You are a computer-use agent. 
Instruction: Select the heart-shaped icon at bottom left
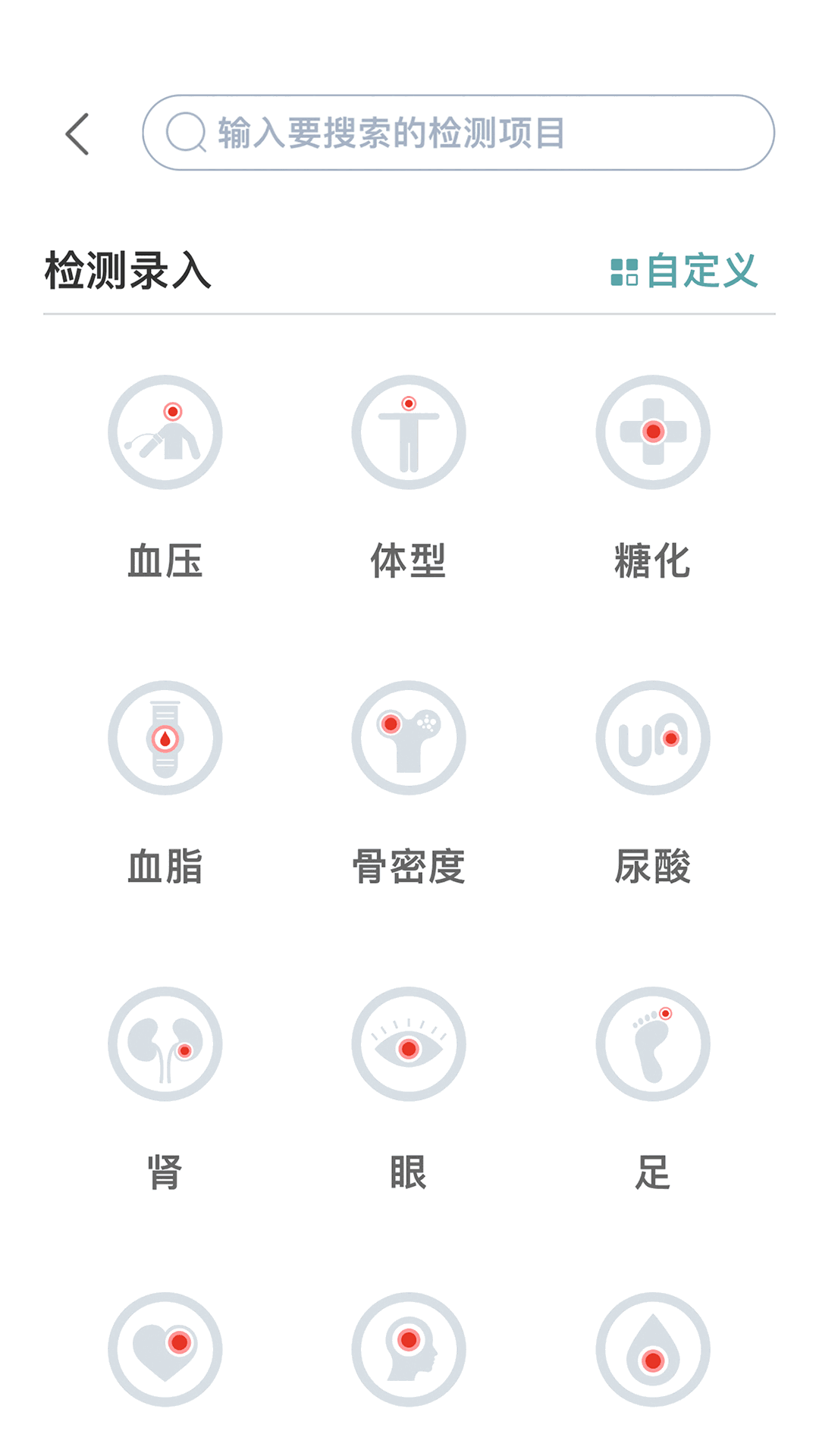point(165,1351)
